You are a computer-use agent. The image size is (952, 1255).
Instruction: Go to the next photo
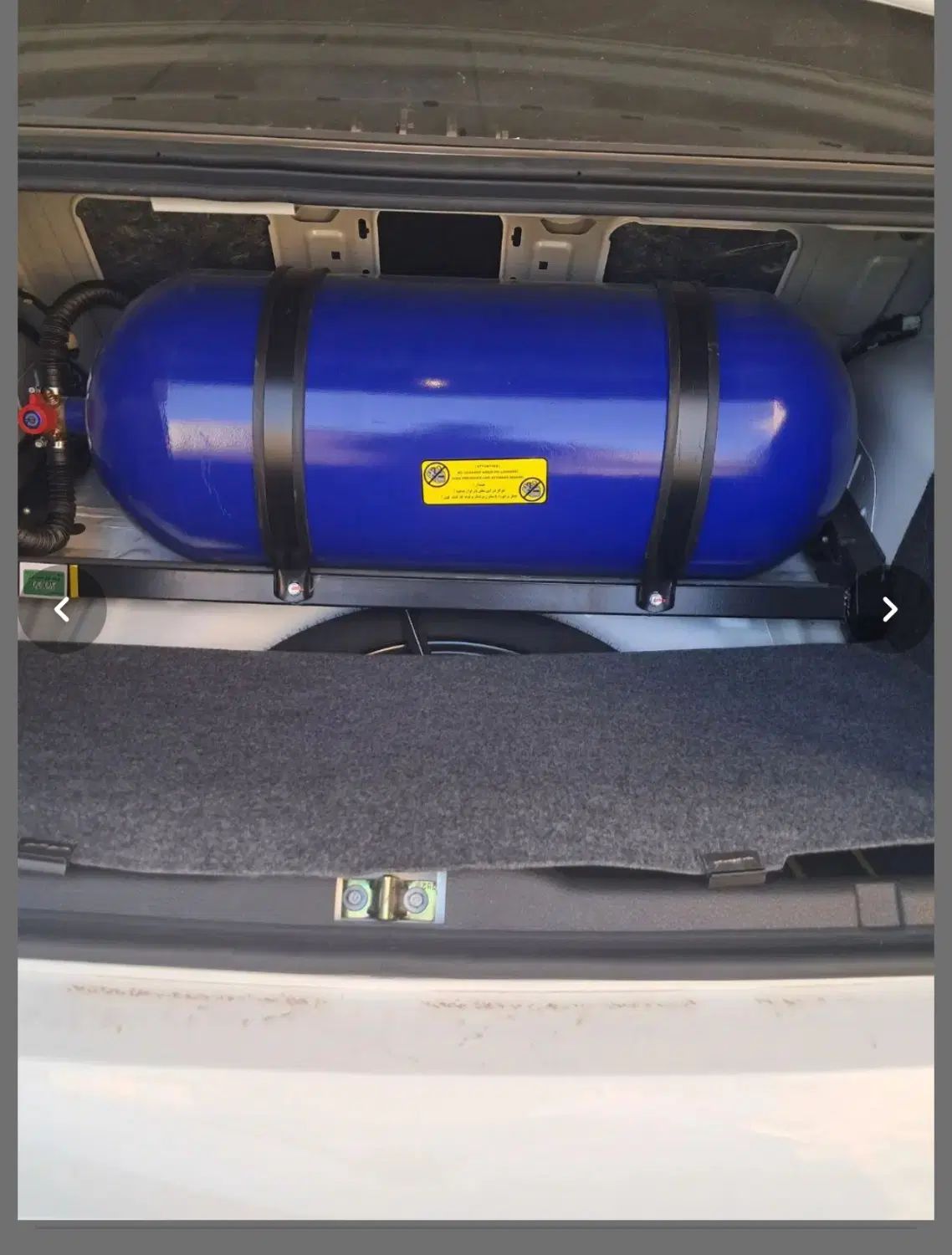[889, 609]
